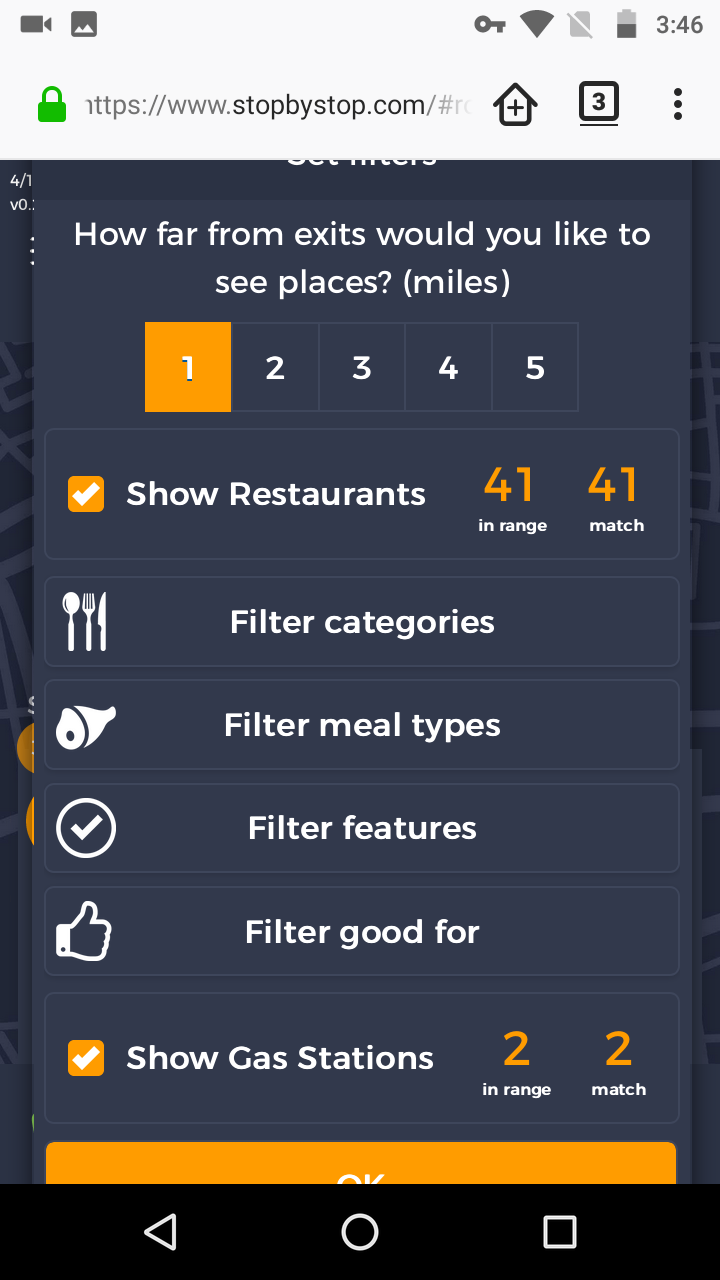This screenshot has width=720, height=1280.
Task: Tap Filter features
Action: [362, 828]
